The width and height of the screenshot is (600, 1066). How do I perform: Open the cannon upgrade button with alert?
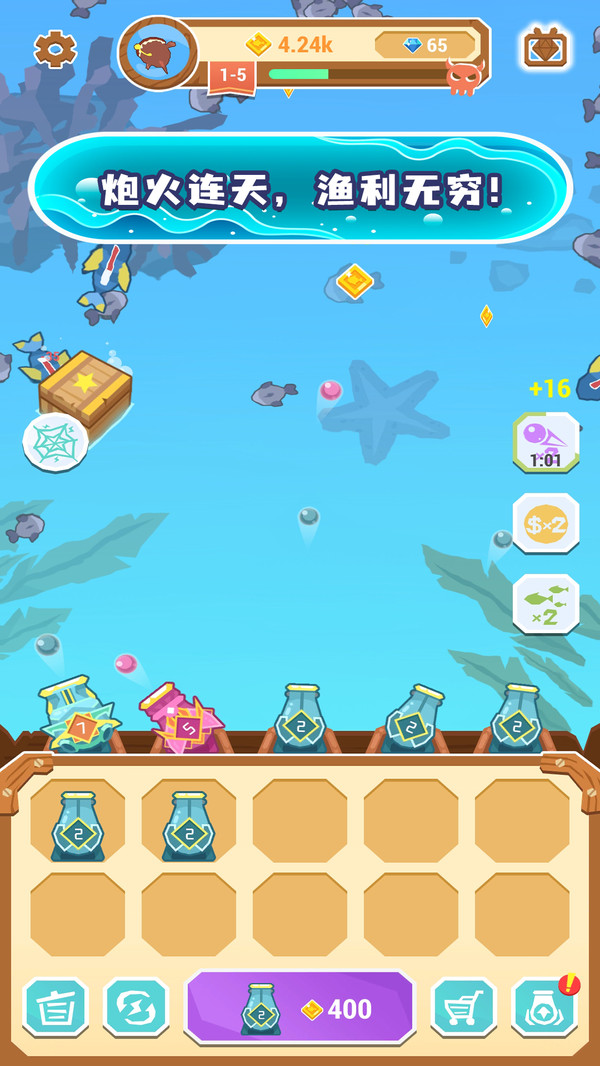point(544,1008)
